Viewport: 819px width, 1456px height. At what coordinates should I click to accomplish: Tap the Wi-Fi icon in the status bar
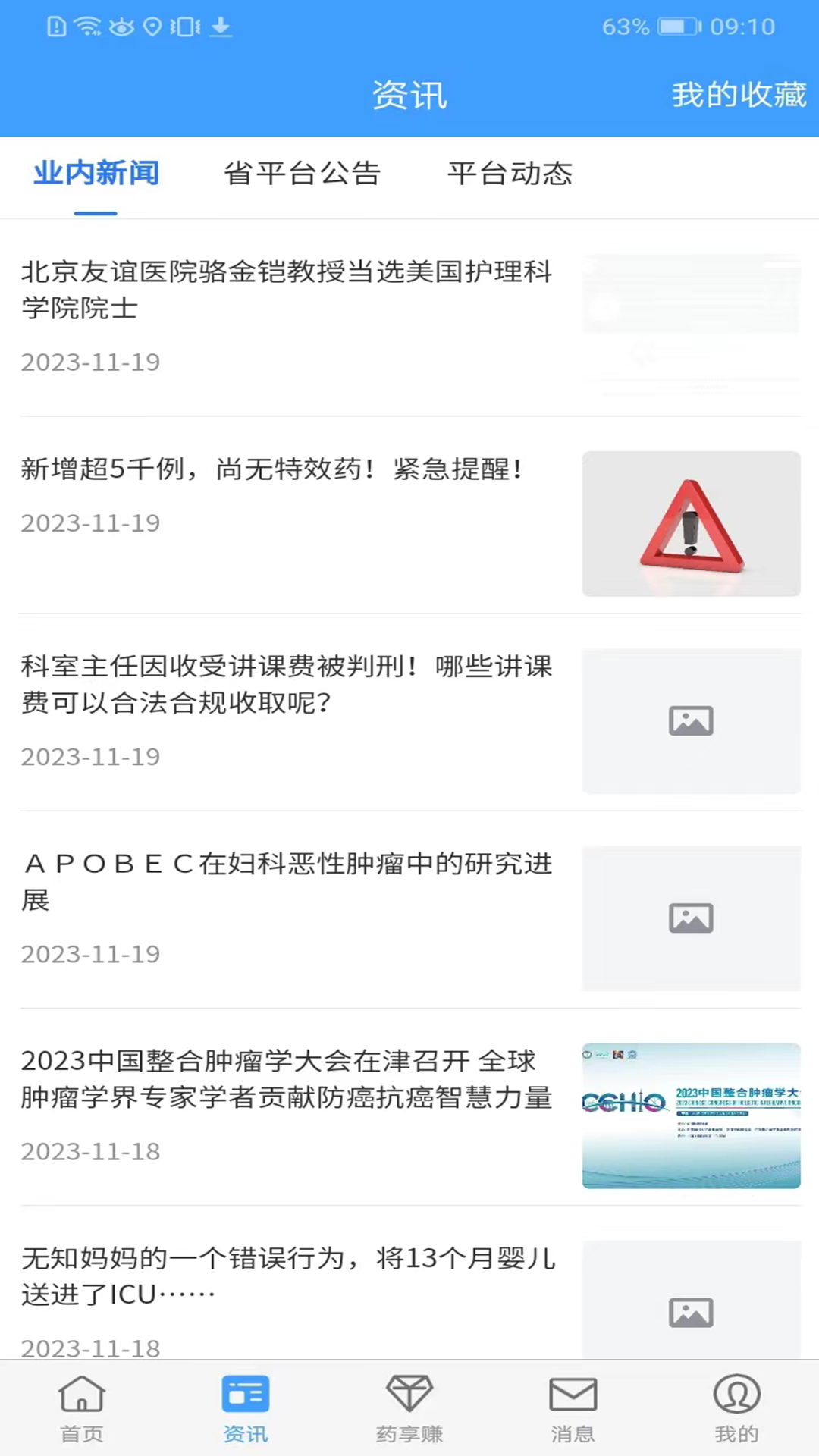point(86,27)
